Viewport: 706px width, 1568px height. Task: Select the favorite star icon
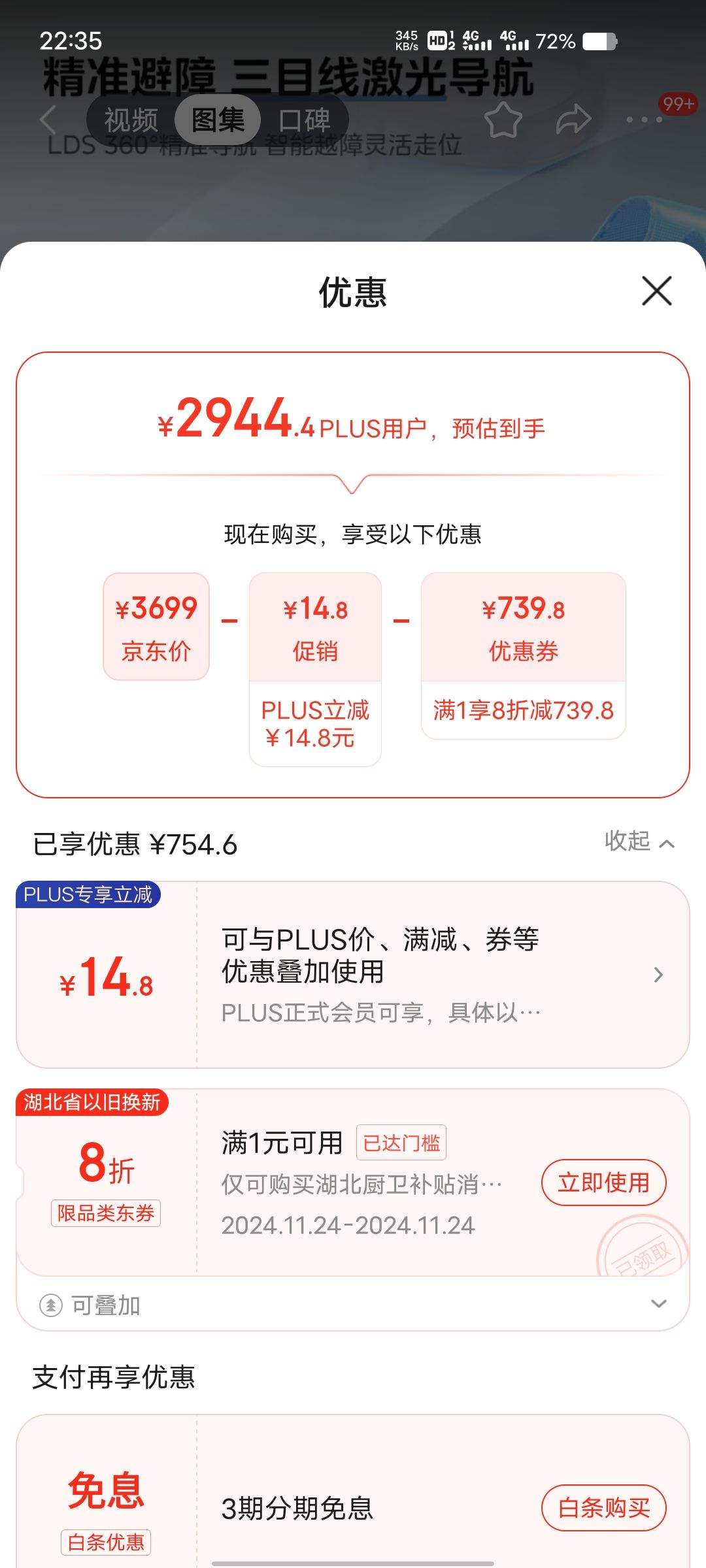coord(502,119)
